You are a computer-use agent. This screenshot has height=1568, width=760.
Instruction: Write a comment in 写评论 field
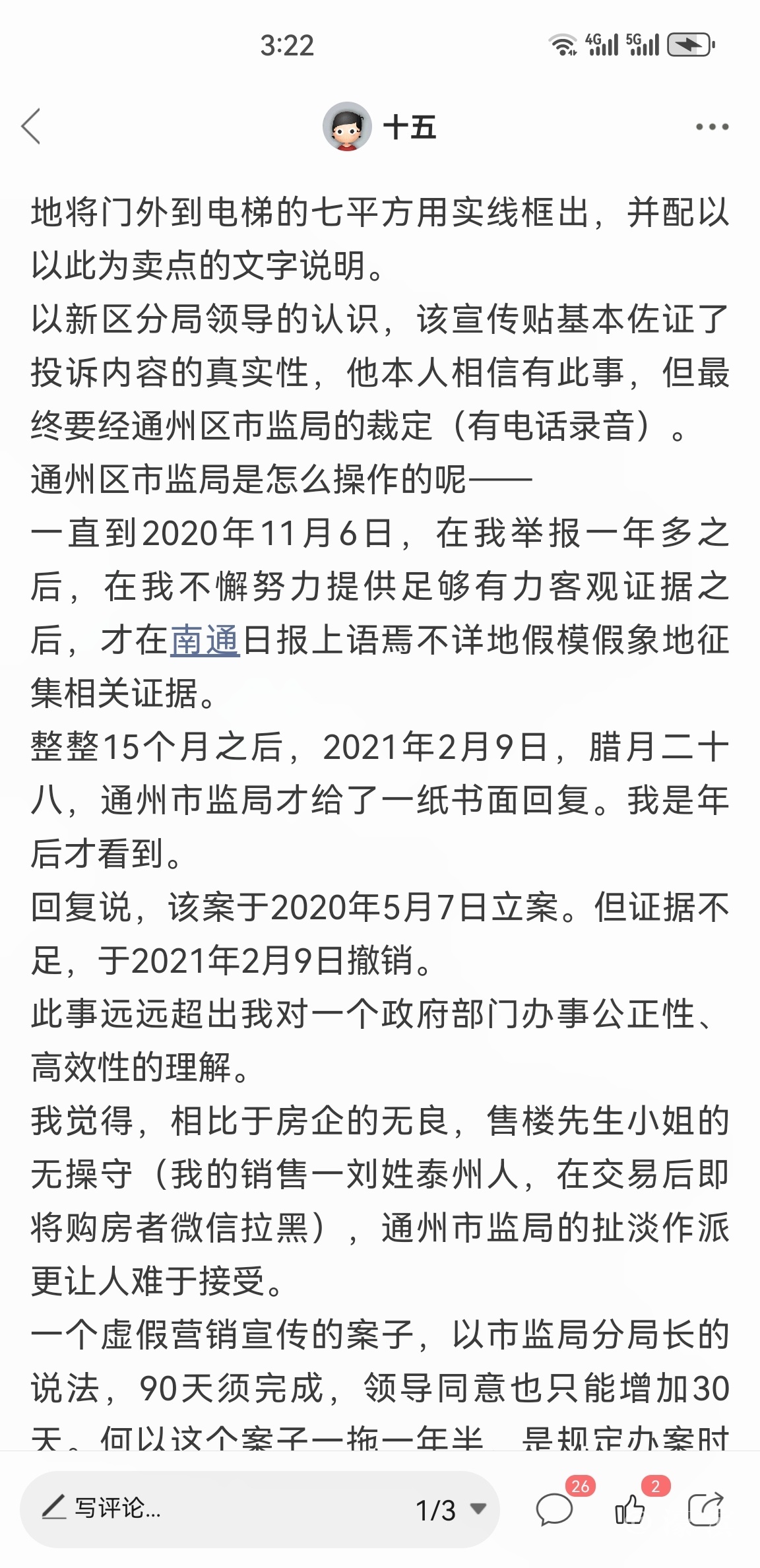(198, 1508)
